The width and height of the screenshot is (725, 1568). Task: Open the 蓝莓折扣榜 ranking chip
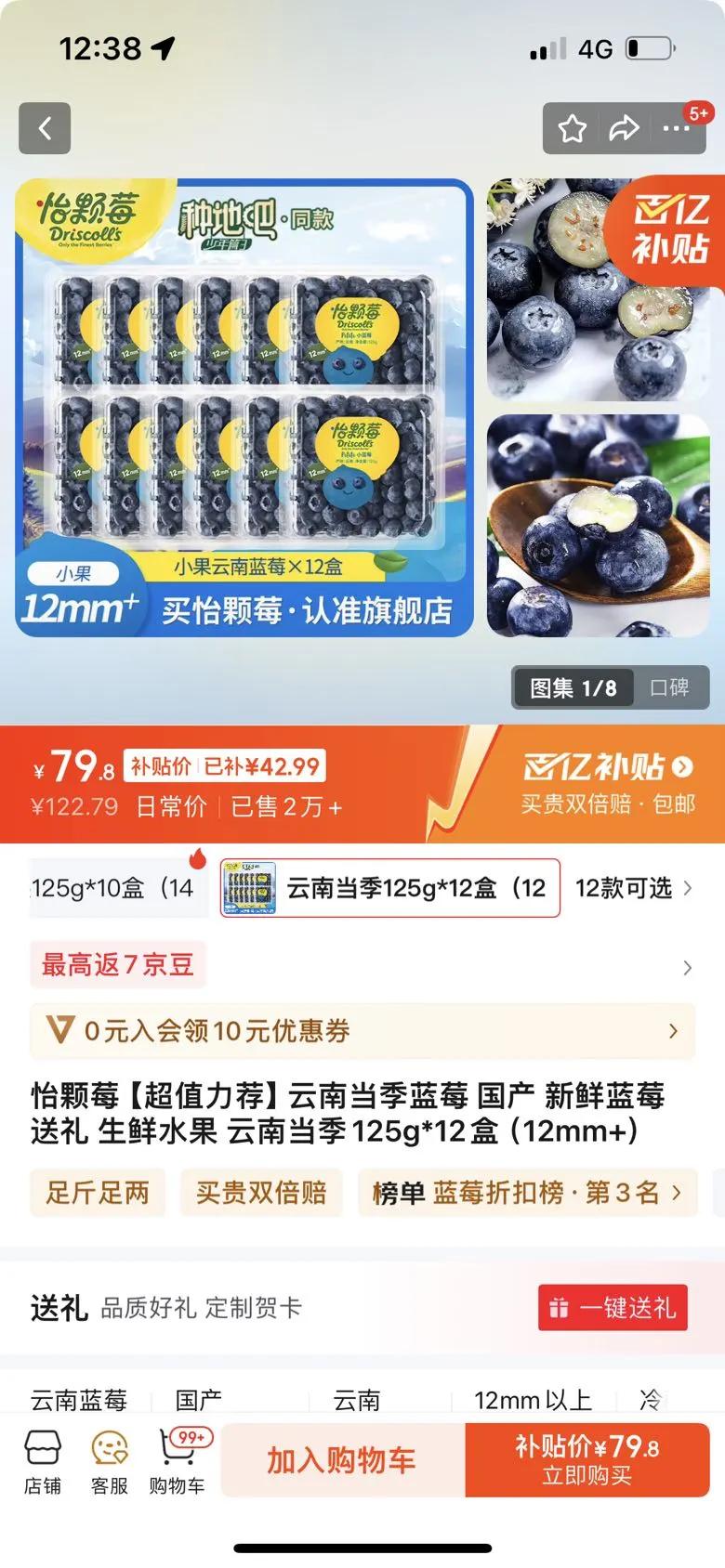(527, 1192)
